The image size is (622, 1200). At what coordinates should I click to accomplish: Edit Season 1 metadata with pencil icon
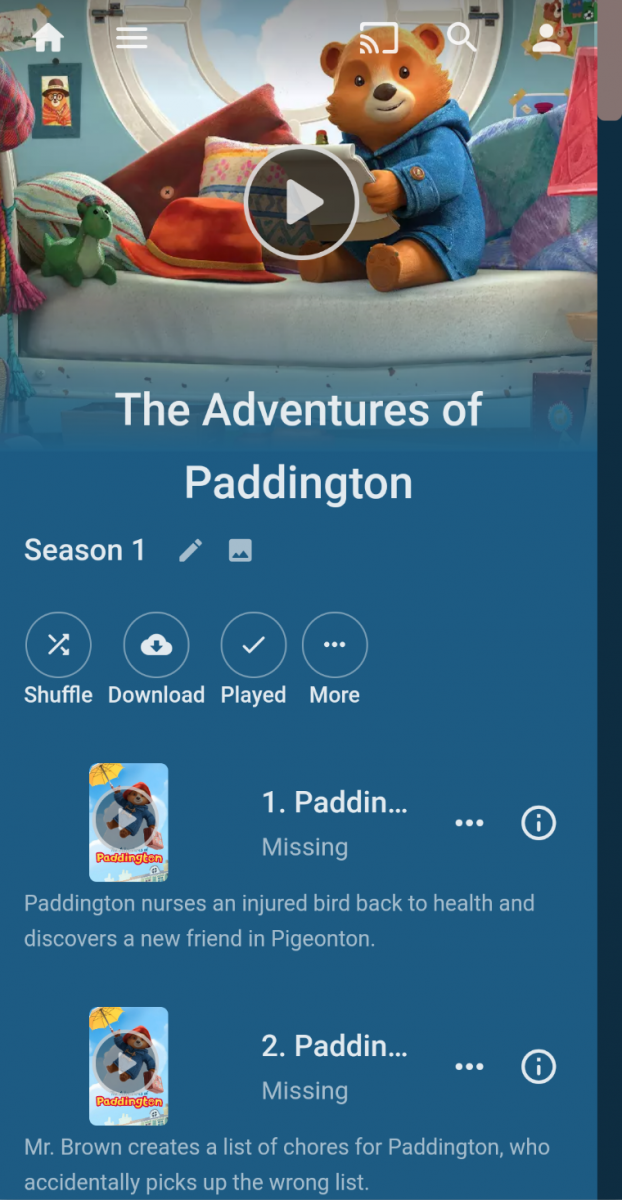pyautogui.click(x=191, y=550)
